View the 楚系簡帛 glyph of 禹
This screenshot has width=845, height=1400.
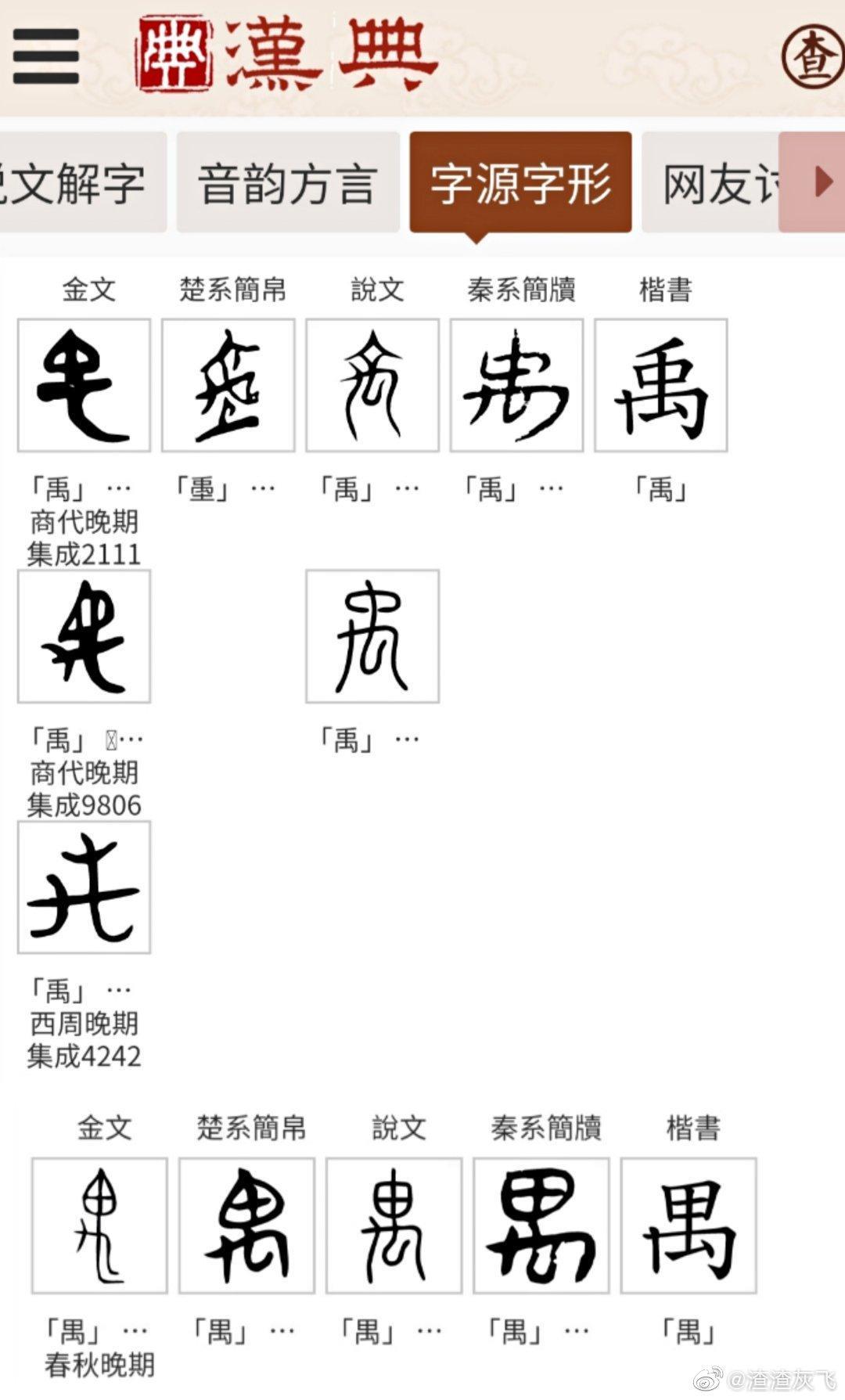tap(228, 385)
